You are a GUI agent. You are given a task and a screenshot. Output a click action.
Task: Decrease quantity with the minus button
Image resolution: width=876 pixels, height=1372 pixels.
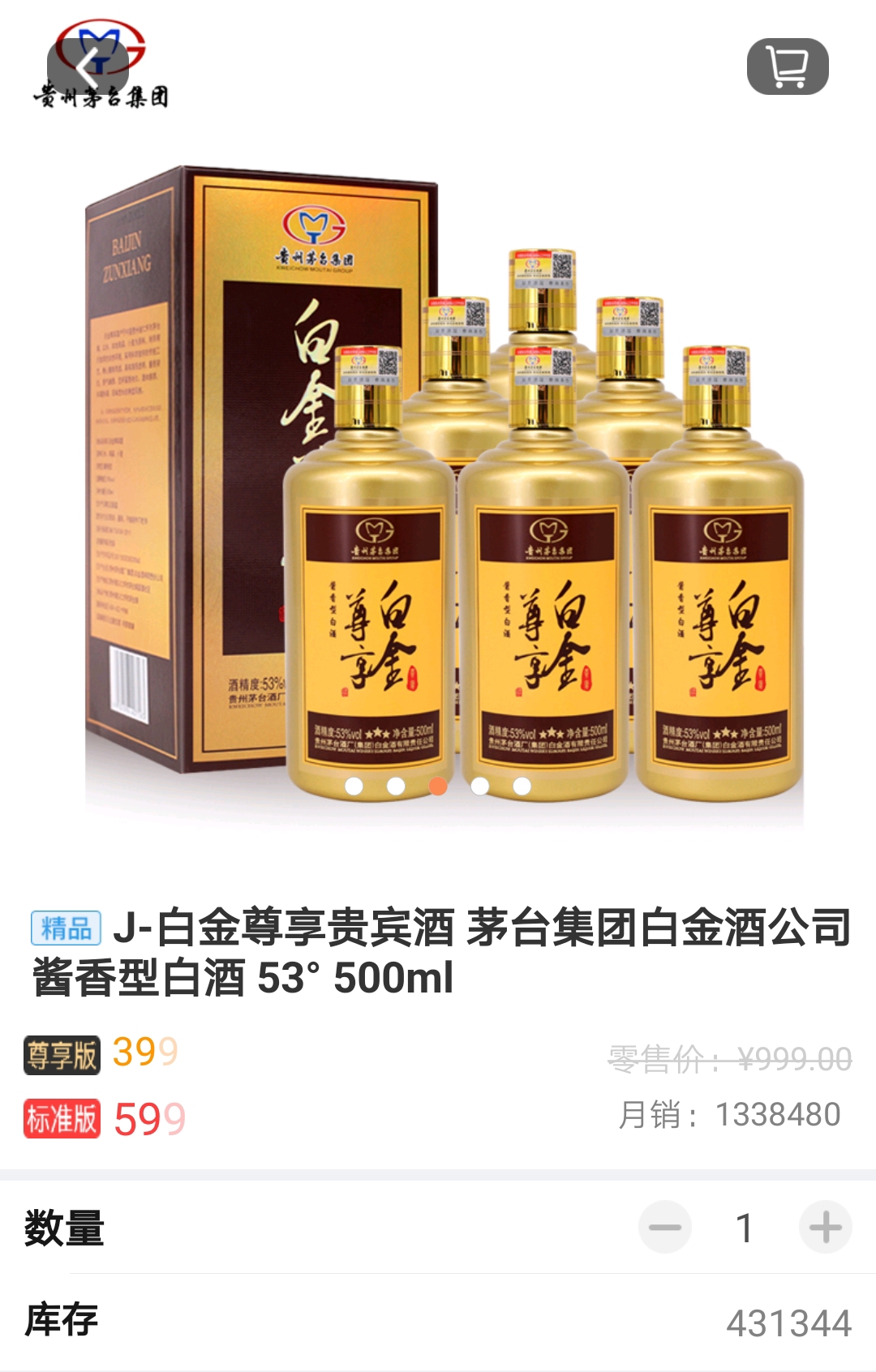click(x=665, y=1227)
